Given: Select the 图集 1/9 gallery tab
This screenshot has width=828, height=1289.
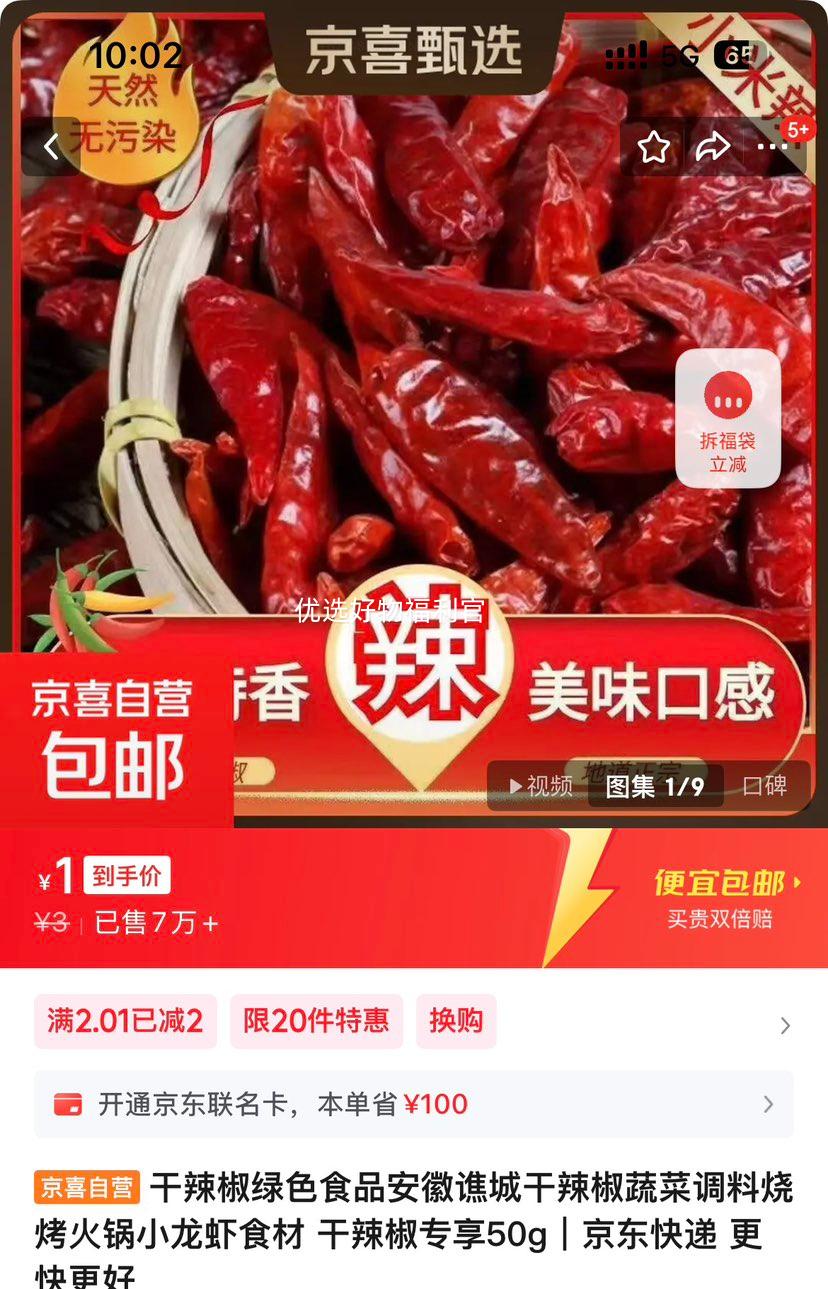Looking at the screenshot, I should (x=654, y=787).
